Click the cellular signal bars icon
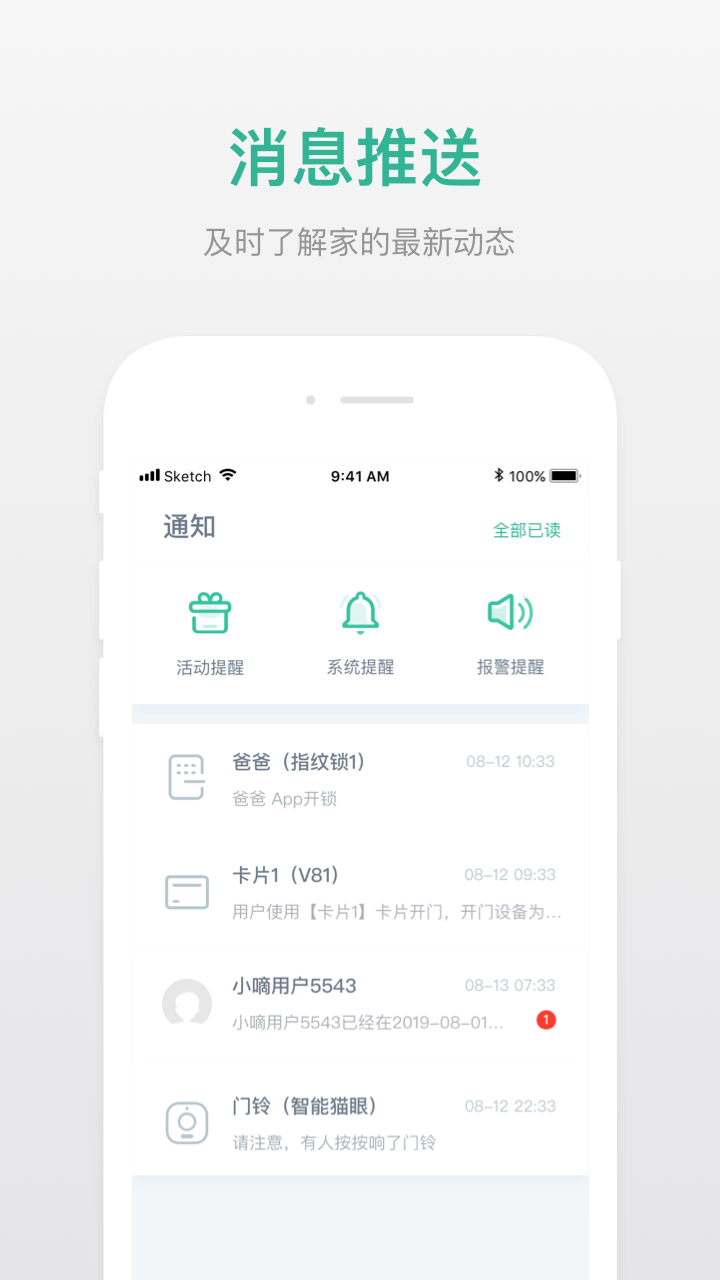 tap(152, 476)
